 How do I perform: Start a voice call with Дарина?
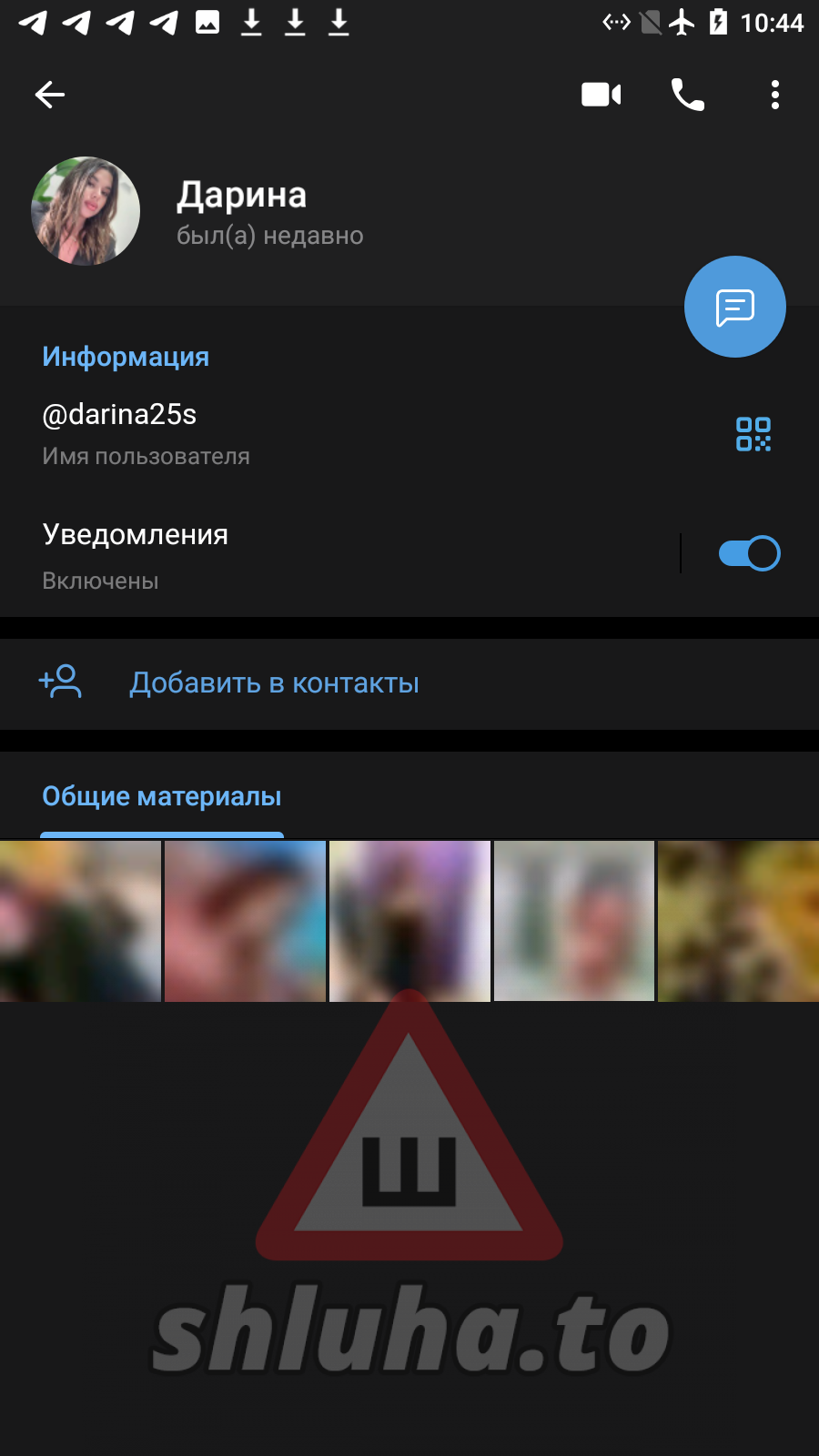click(x=688, y=95)
